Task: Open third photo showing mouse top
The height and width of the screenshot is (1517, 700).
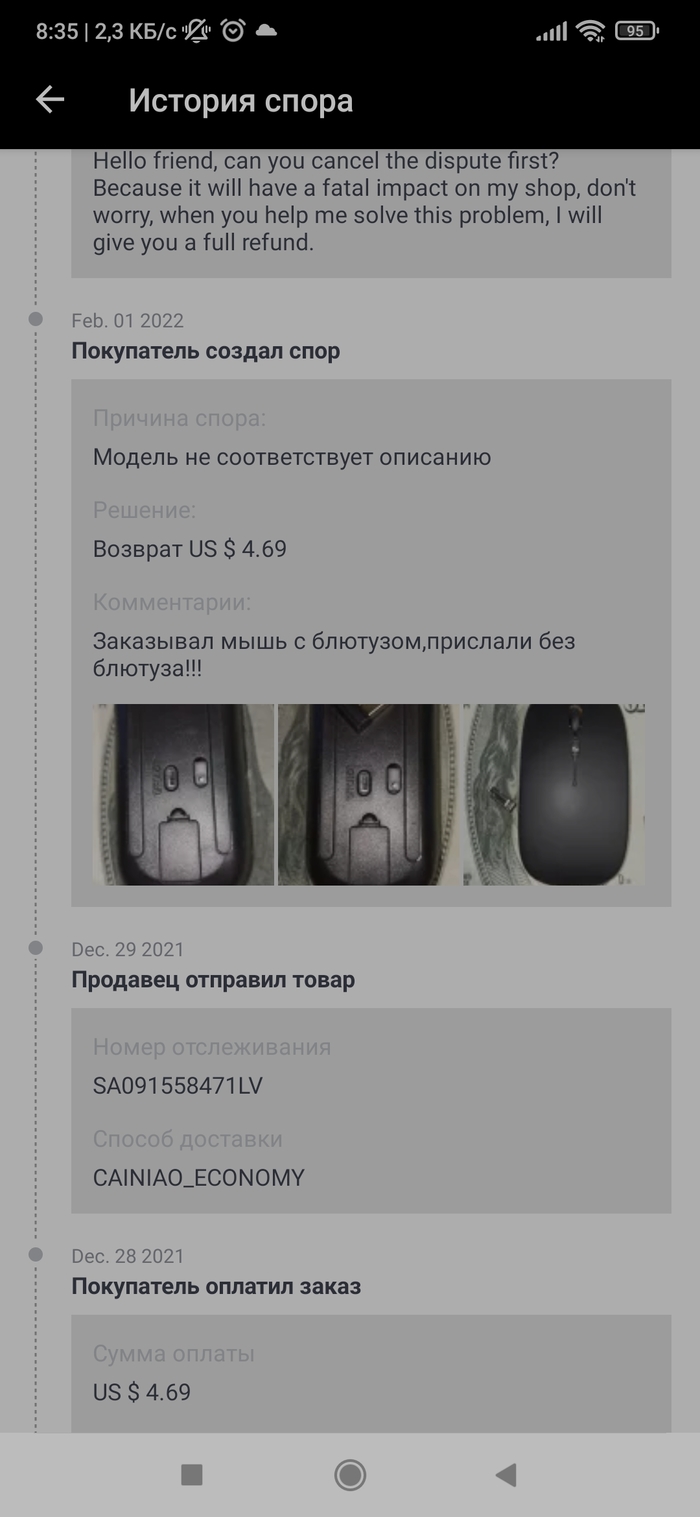Action: coord(555,795)
